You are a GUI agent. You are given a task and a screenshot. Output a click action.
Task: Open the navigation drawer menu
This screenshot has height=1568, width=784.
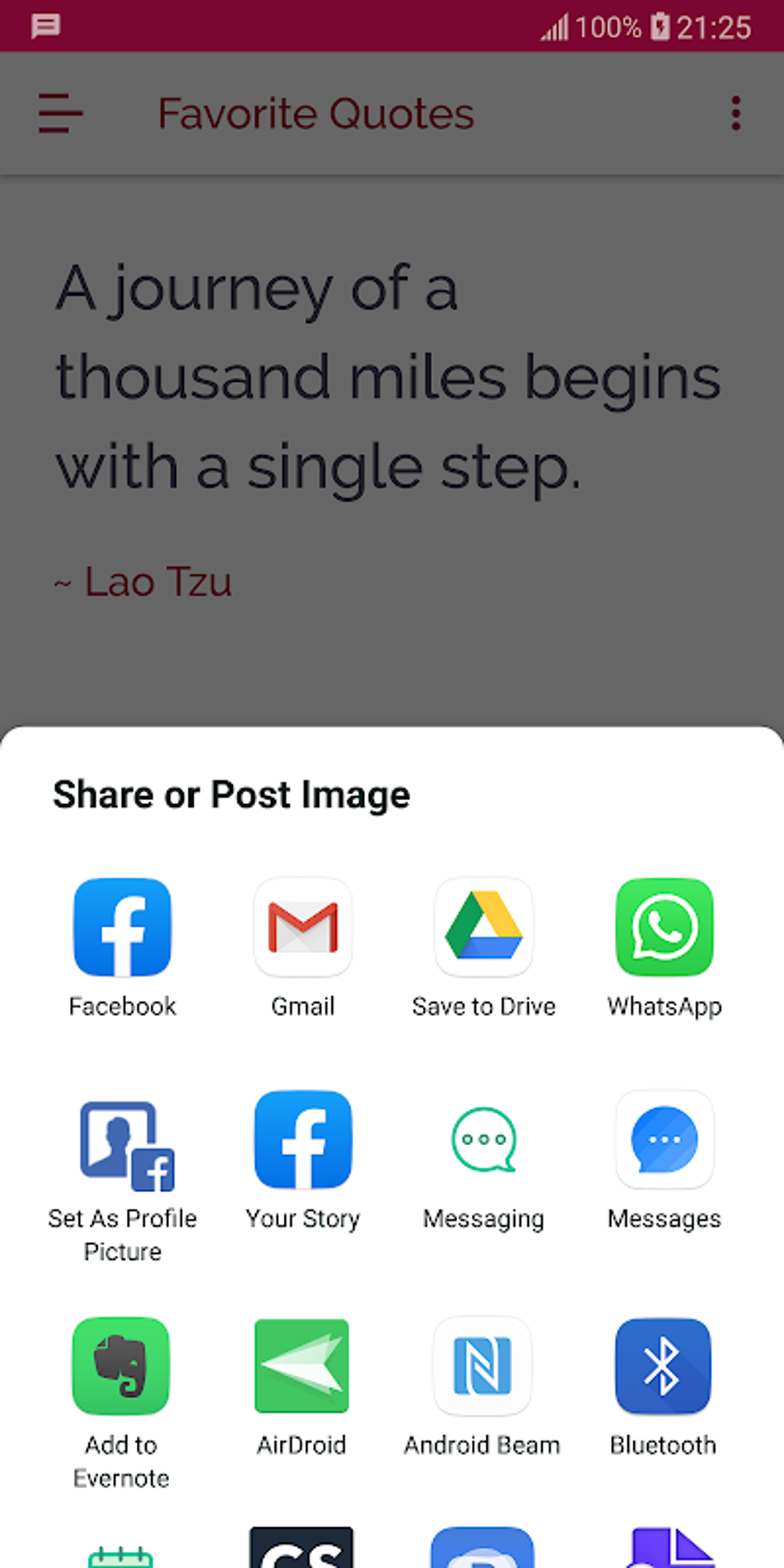tap(60, 114)
